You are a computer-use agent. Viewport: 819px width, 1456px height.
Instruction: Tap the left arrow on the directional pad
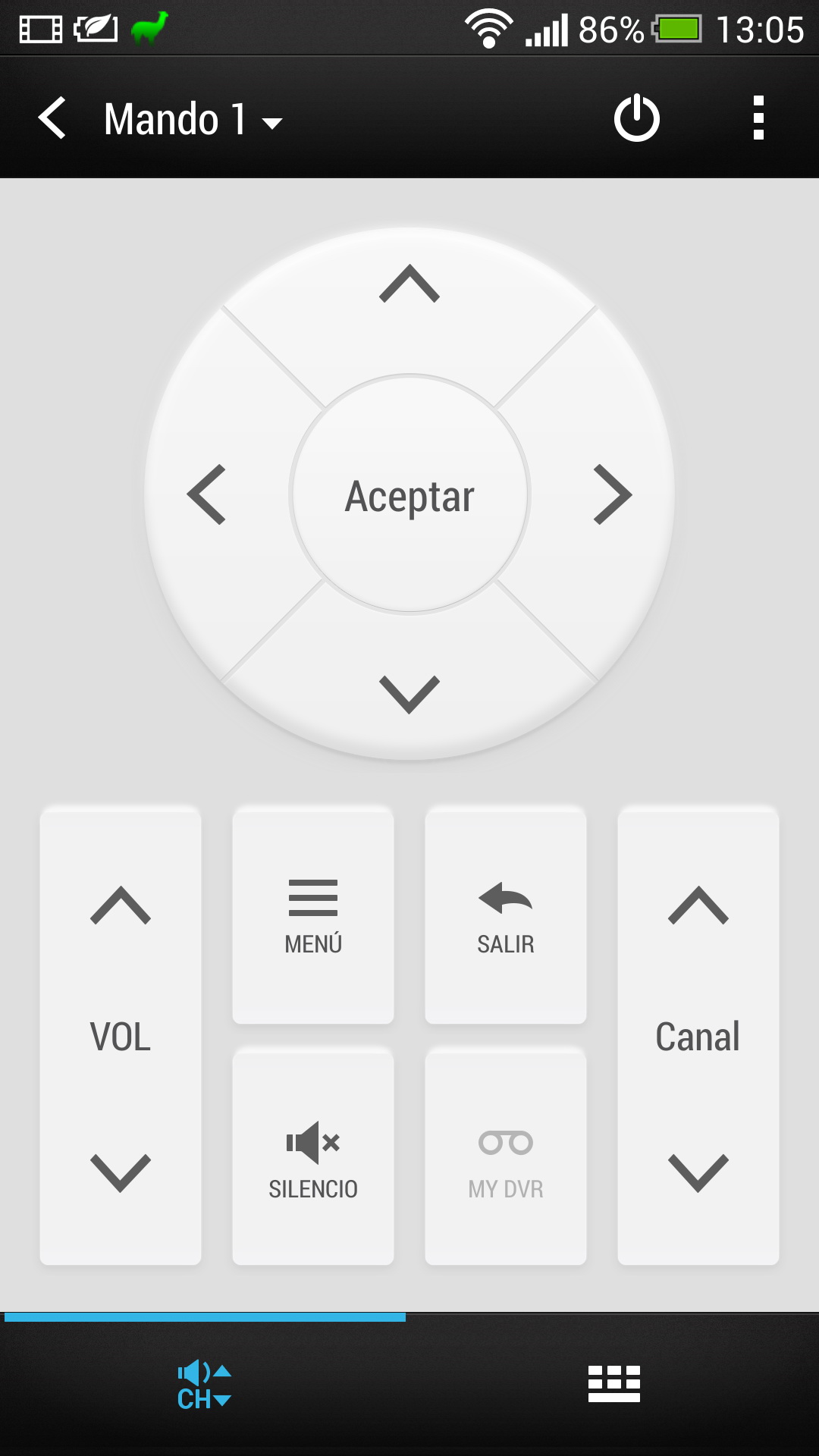click(206, 494)
